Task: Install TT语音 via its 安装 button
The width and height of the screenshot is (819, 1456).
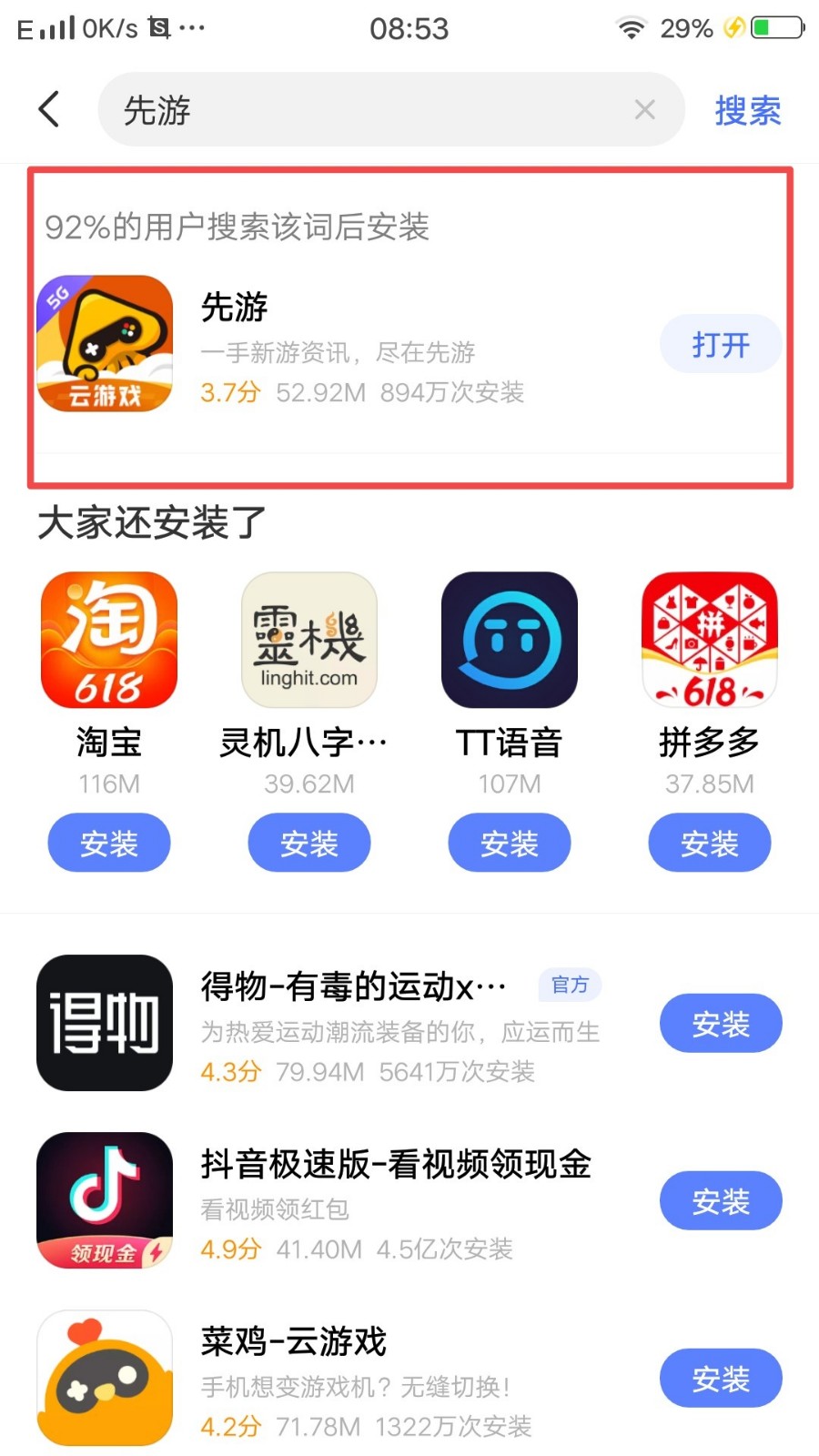Action: pos(509,843)
